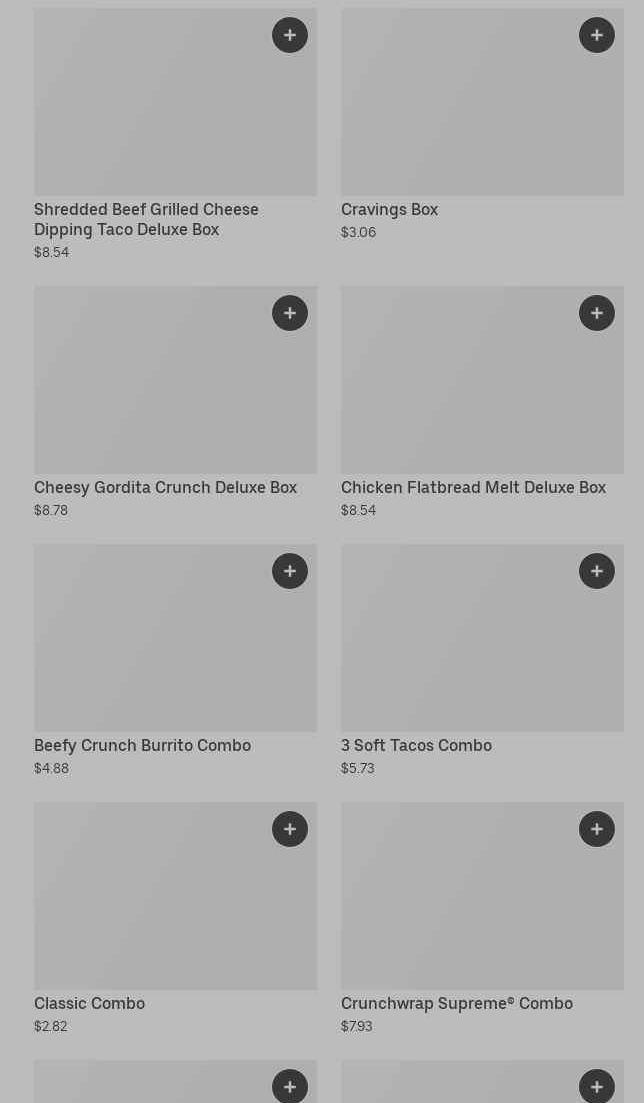Add Classic Combo to the order

(290, 829)
